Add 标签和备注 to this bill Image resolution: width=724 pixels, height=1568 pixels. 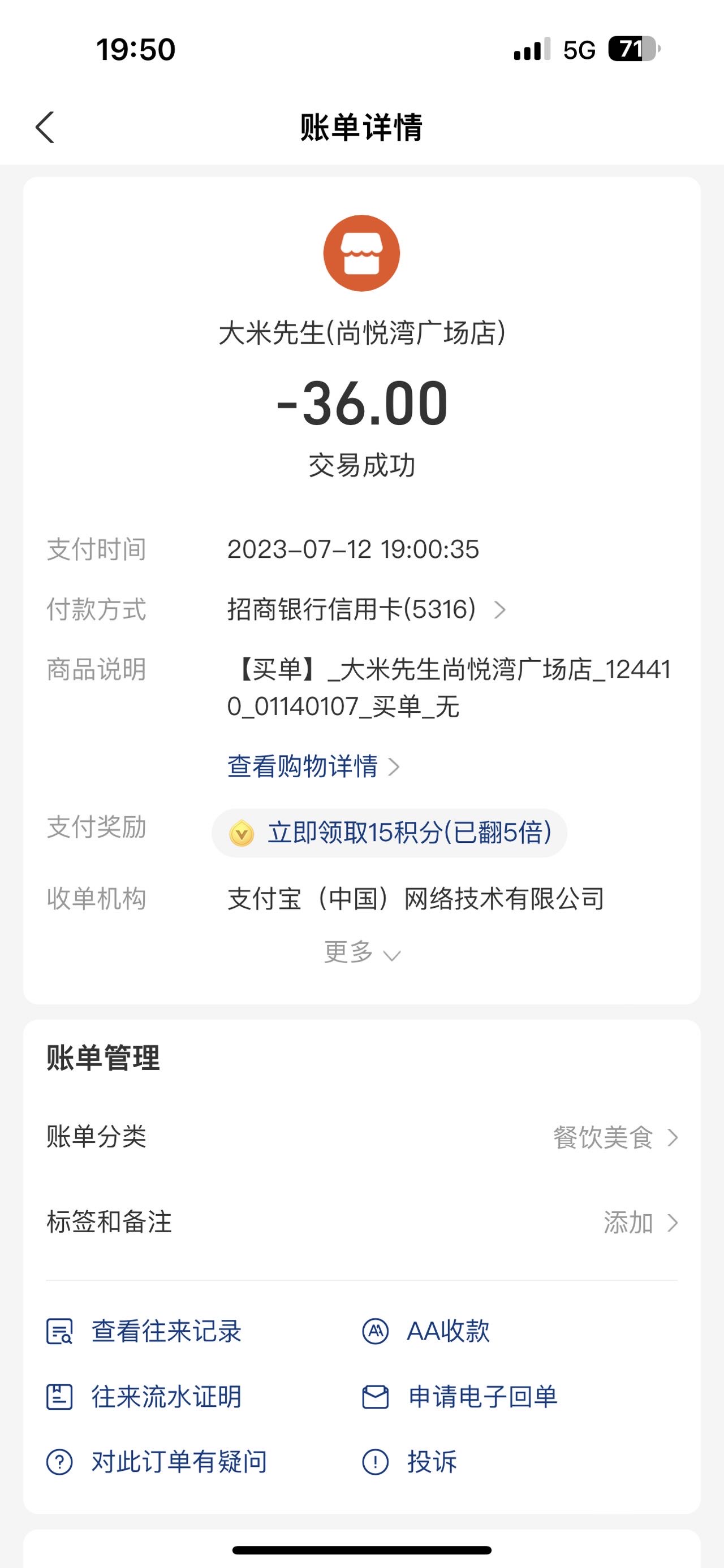361,1222
